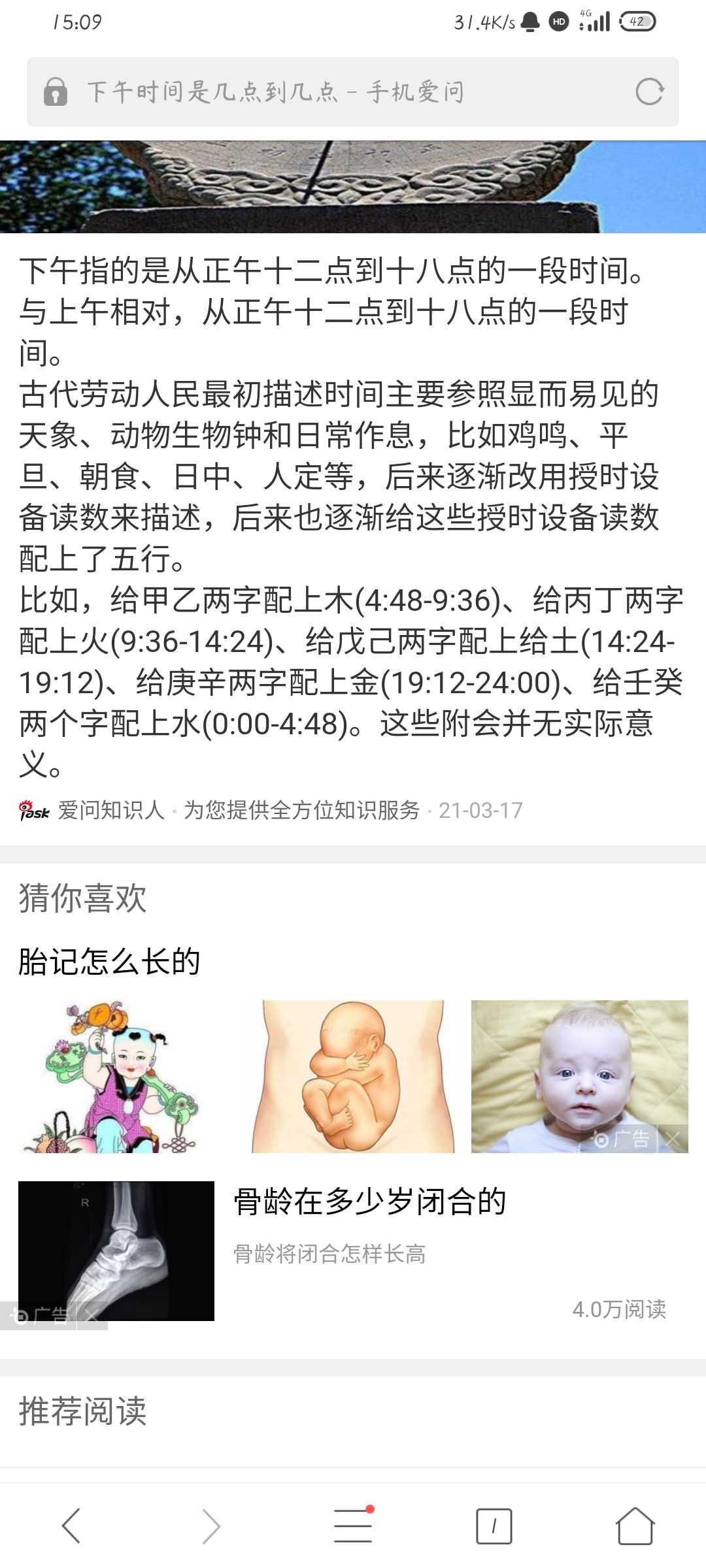
Task: Open the tab switcher
Action: point(494,1526)
